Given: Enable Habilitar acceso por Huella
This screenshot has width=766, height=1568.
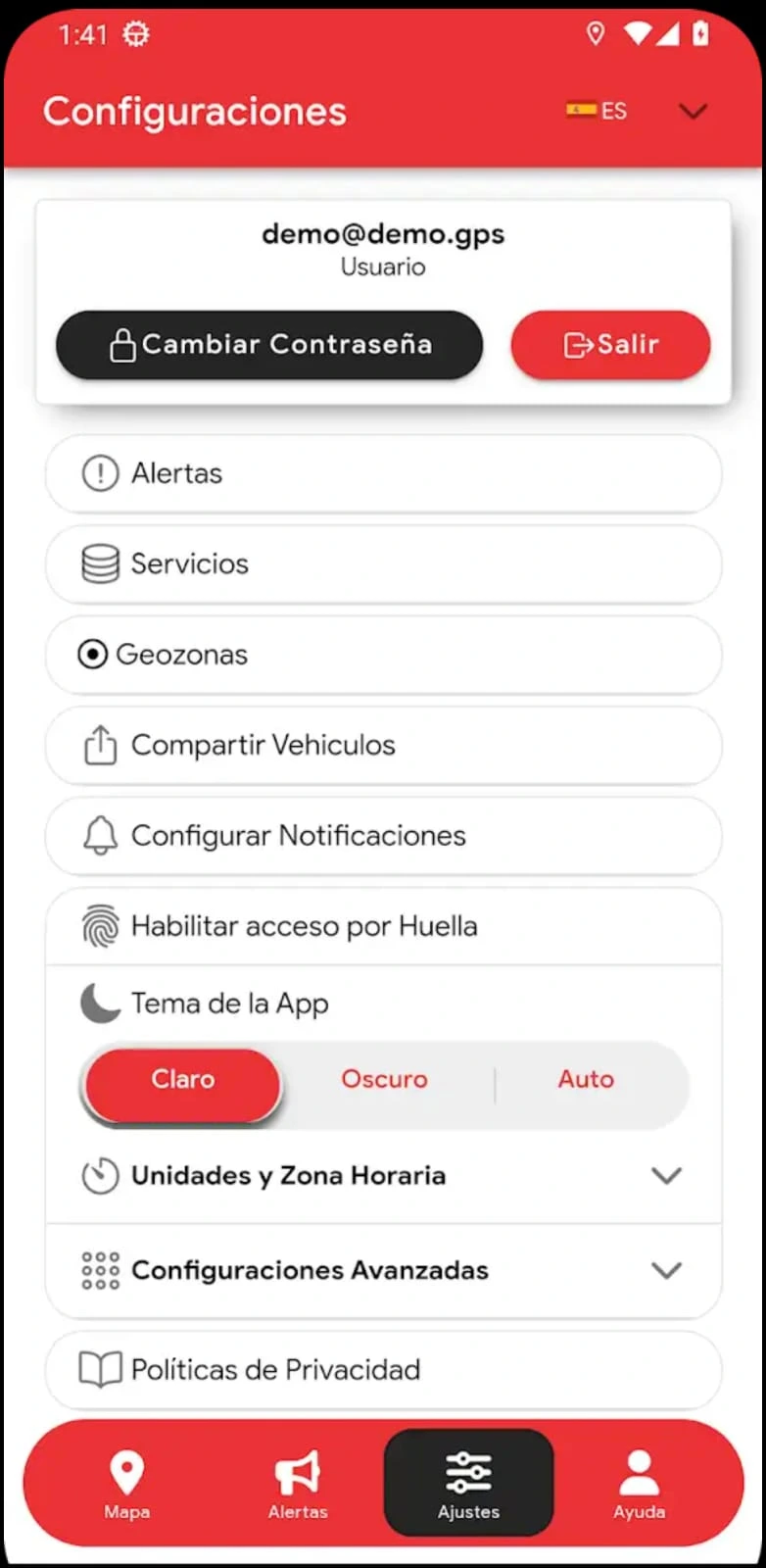Looking at the screenshot, I should click(x=383, y=926).
